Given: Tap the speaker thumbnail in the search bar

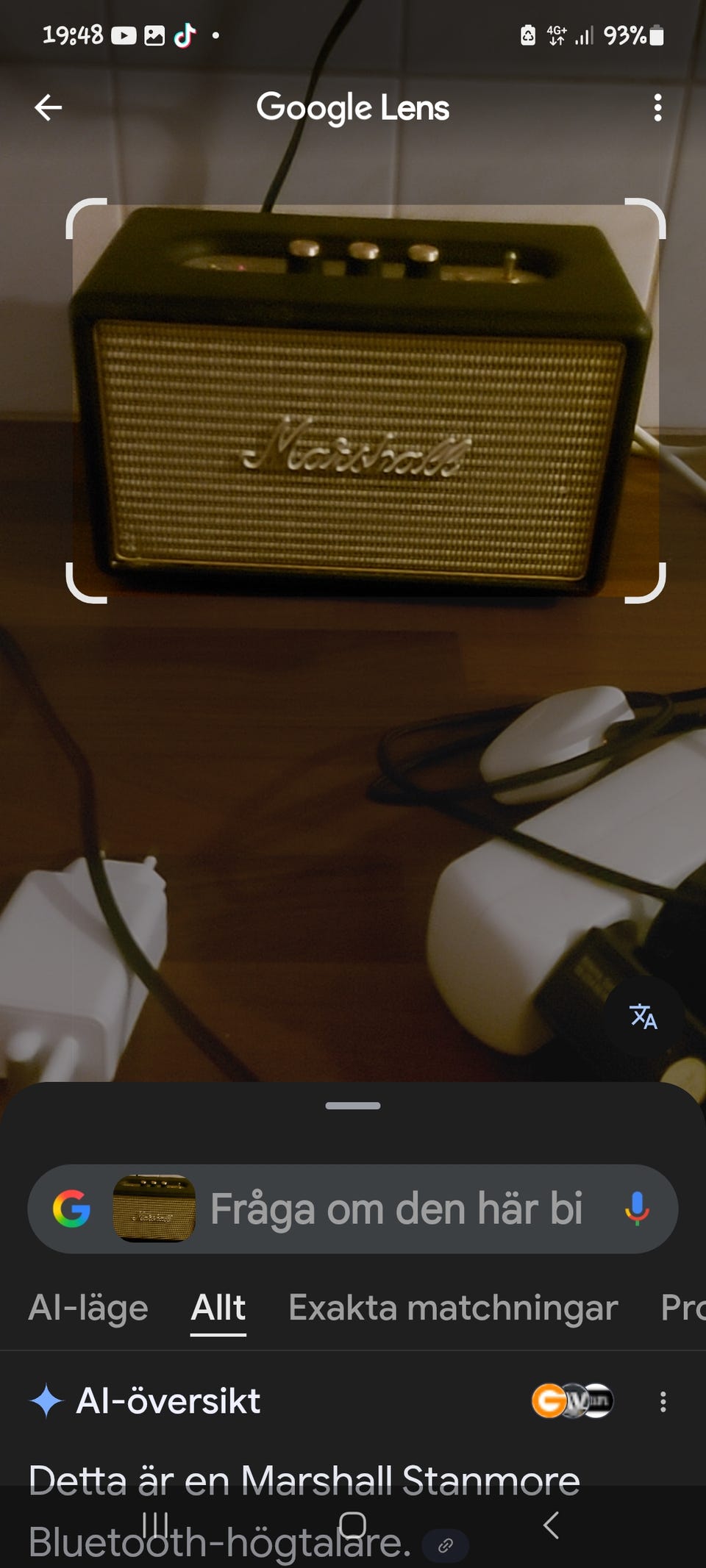Looking at the screenshot, I should [154, 1209].
